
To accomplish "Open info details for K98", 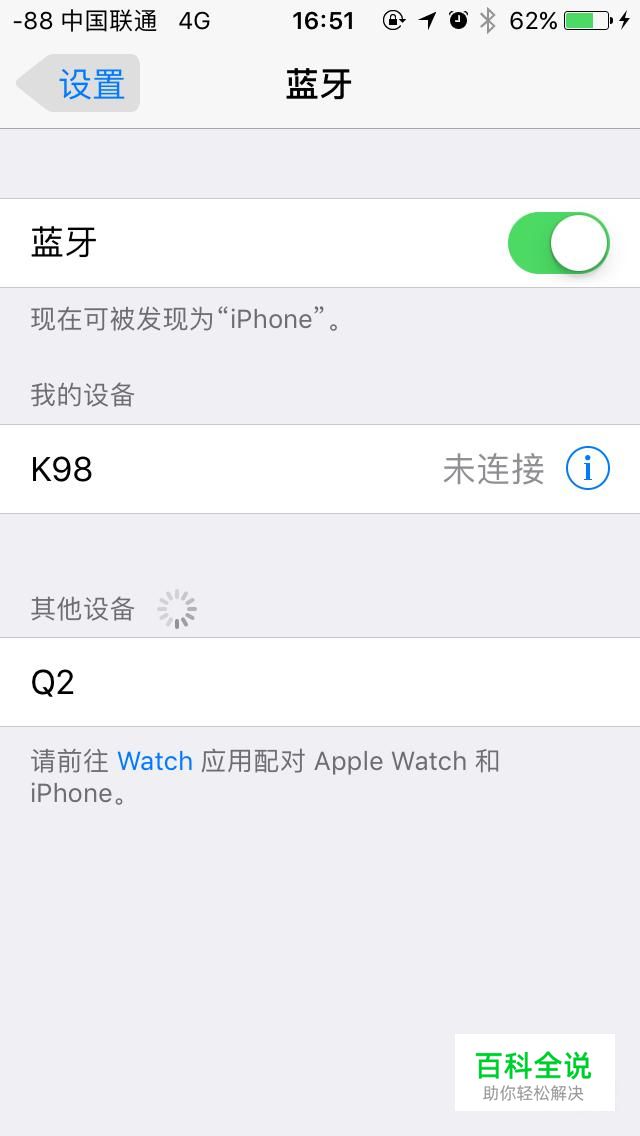I will (588, 469).
